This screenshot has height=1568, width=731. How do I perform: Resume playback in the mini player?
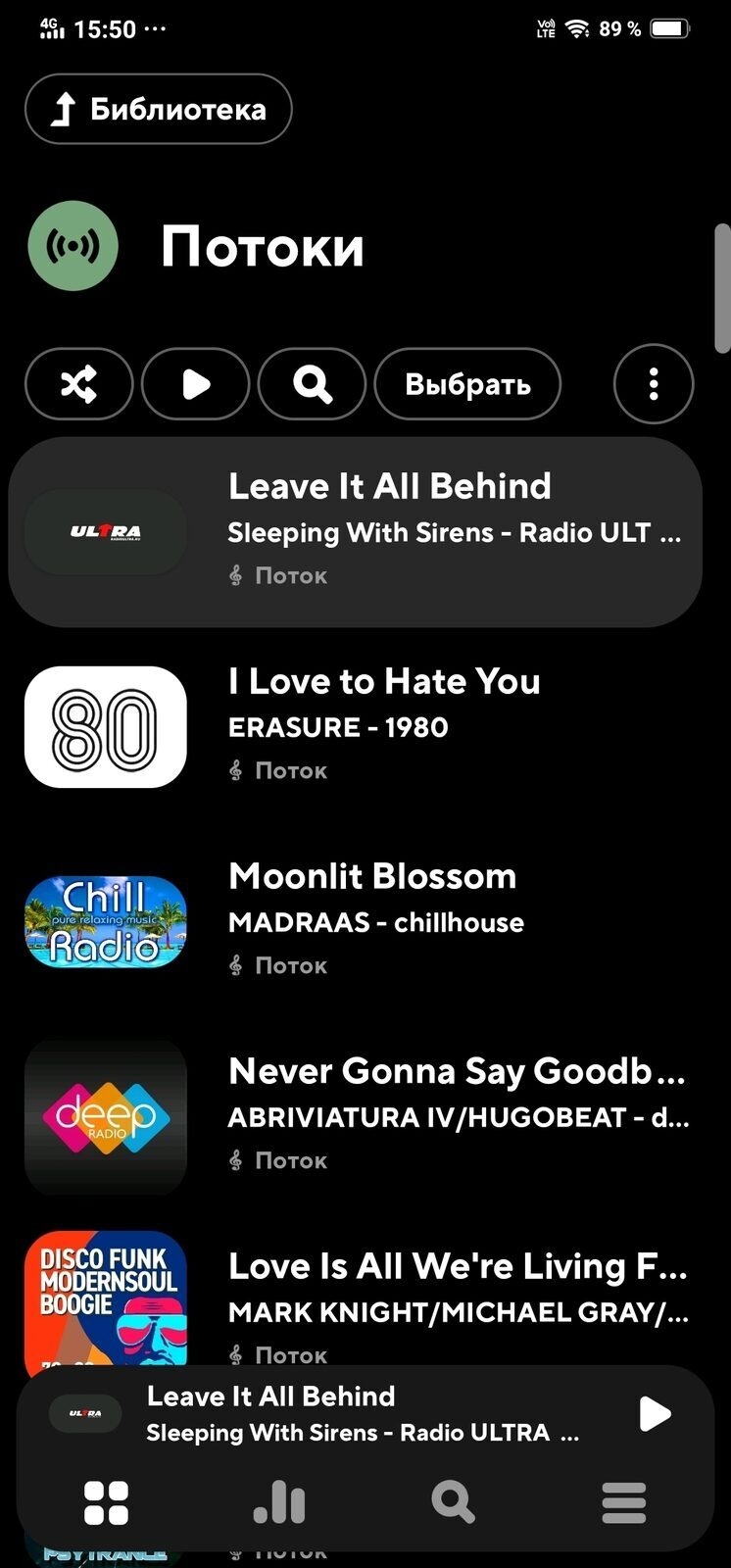coord(654,1414)
